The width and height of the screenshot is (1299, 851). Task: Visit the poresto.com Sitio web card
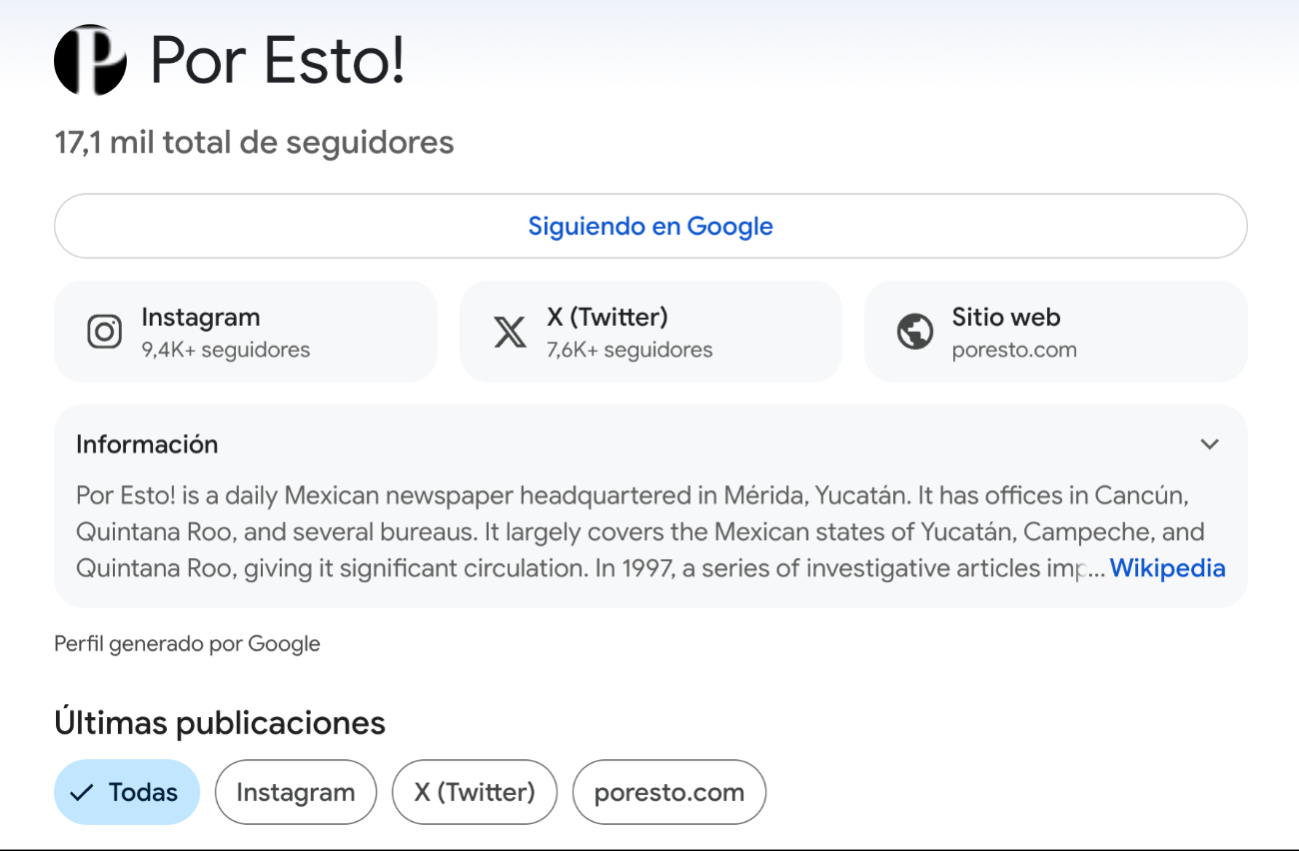1055,332
